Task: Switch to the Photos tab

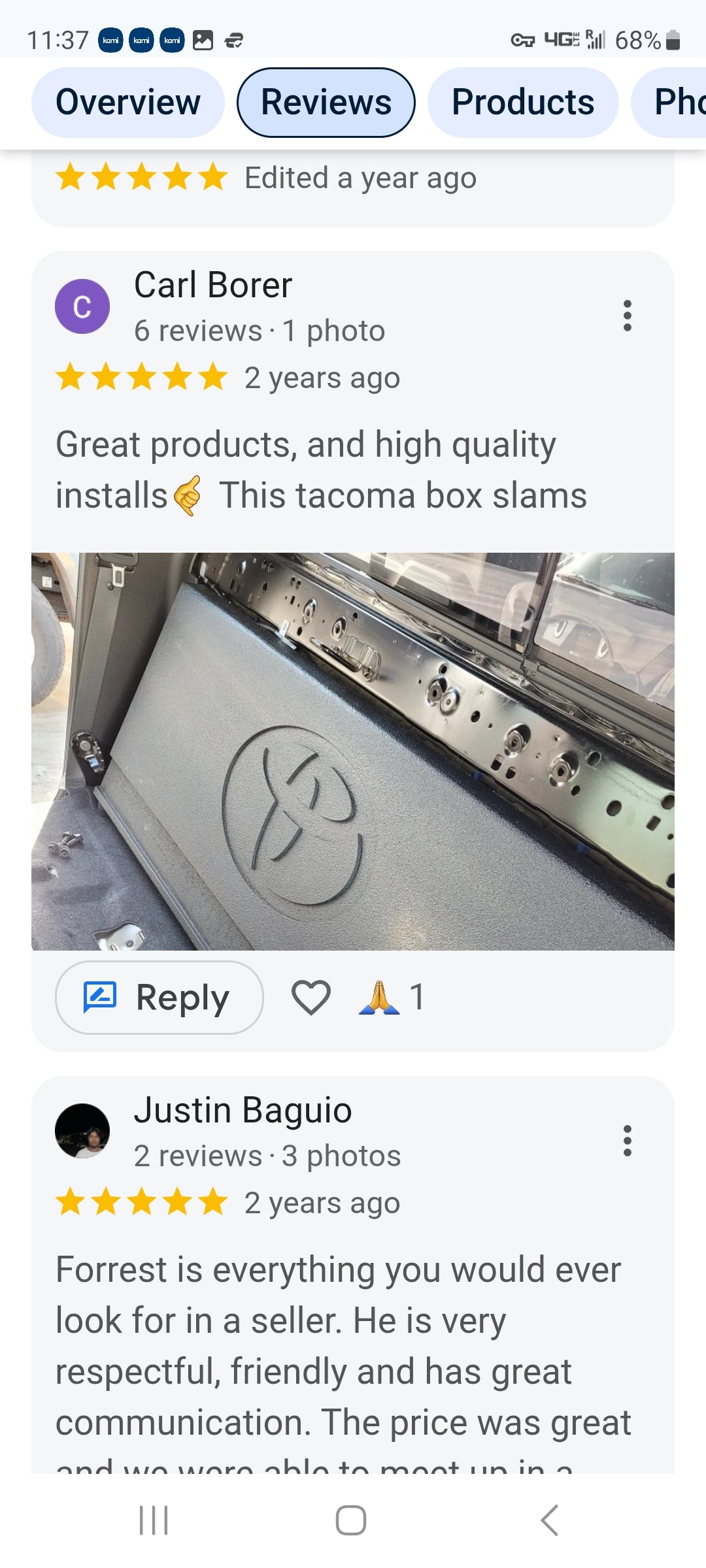Action: click(x=673, y=103)
